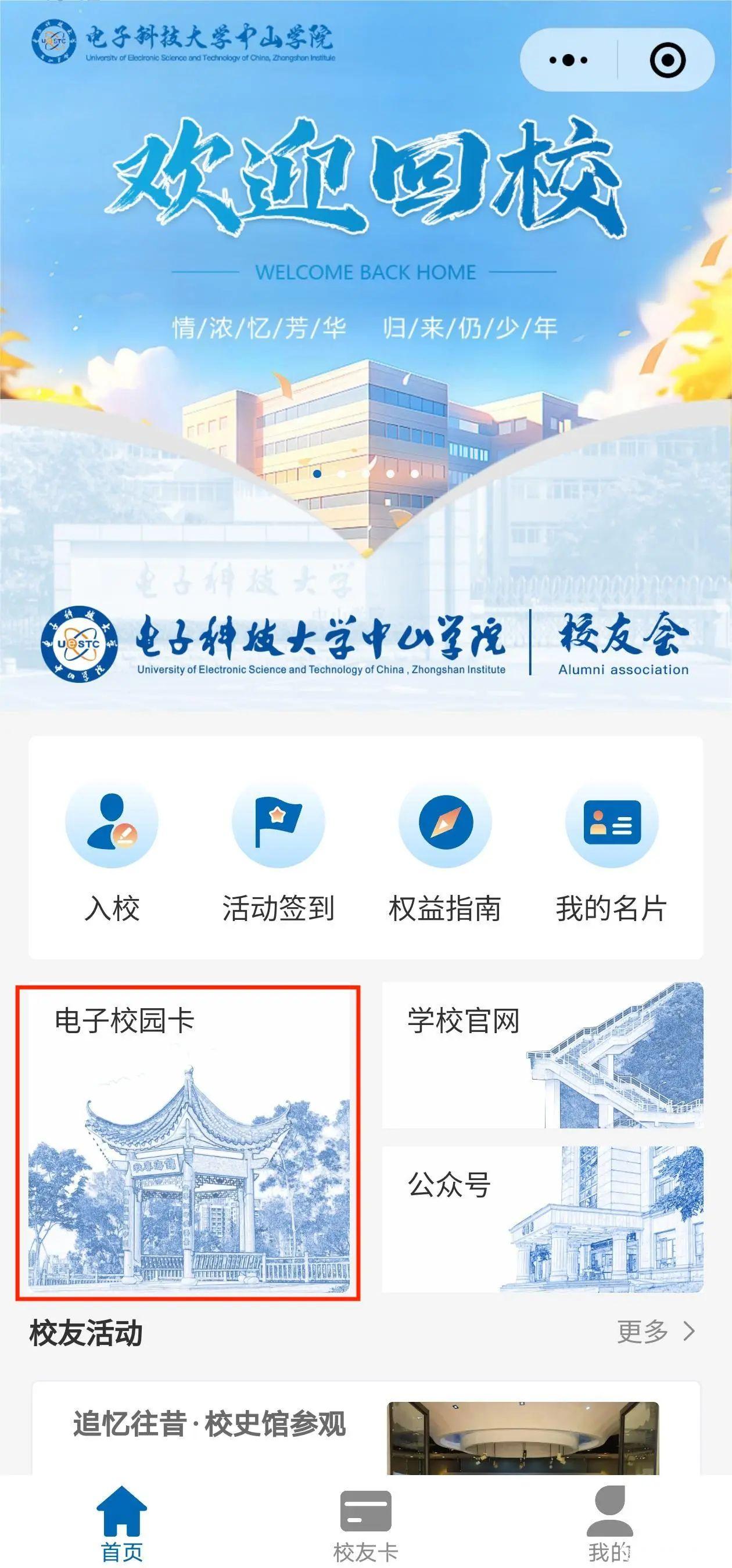
Task: Open the 公众号 official account tile
Action: click(x=542, y=1218)
